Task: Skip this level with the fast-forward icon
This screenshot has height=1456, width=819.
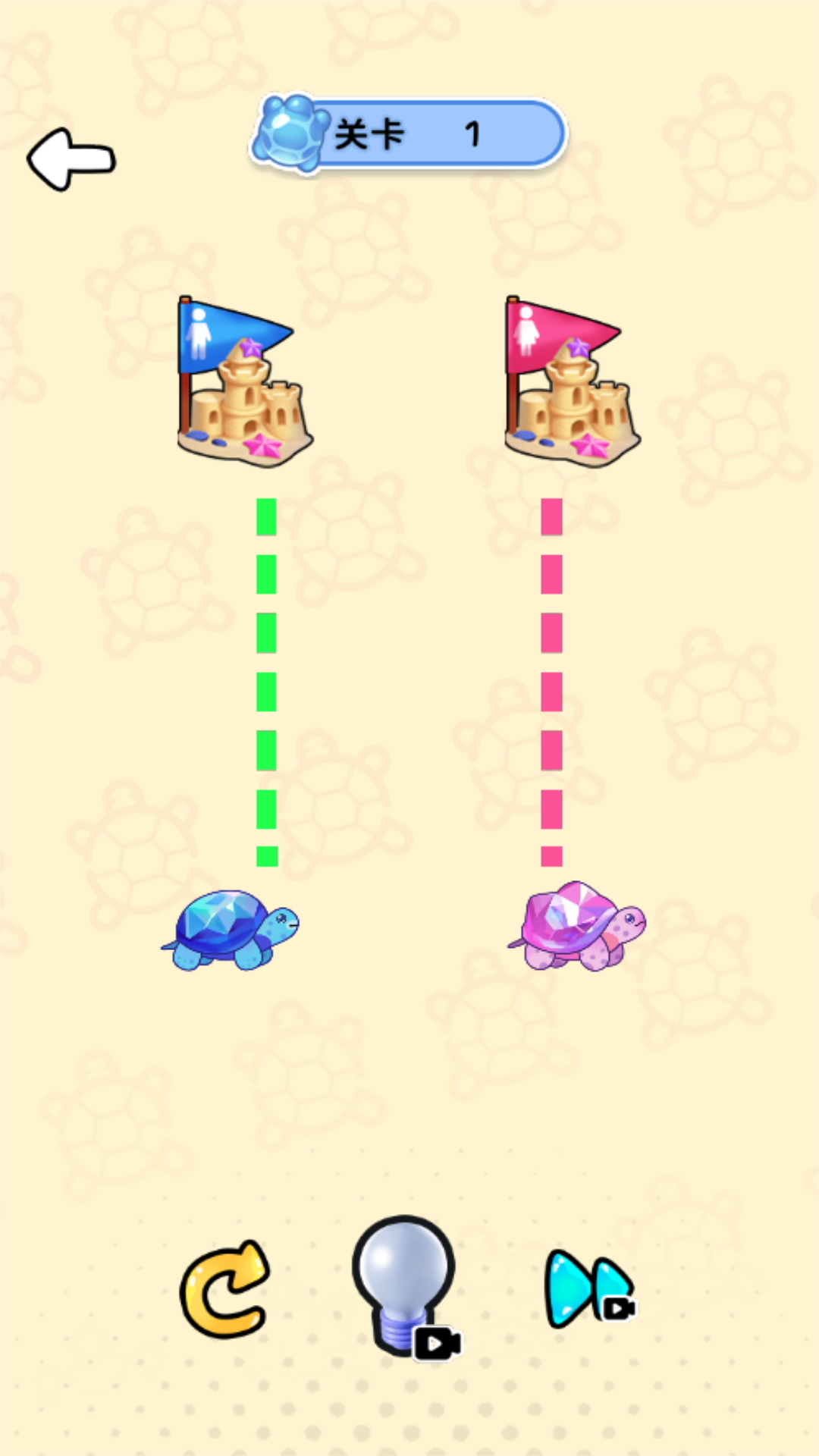Action: (591, 1289)
